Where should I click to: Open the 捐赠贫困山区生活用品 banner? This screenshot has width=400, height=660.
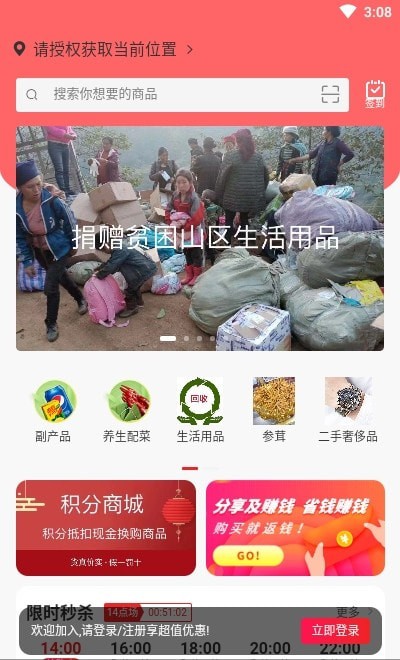point(200,238)
